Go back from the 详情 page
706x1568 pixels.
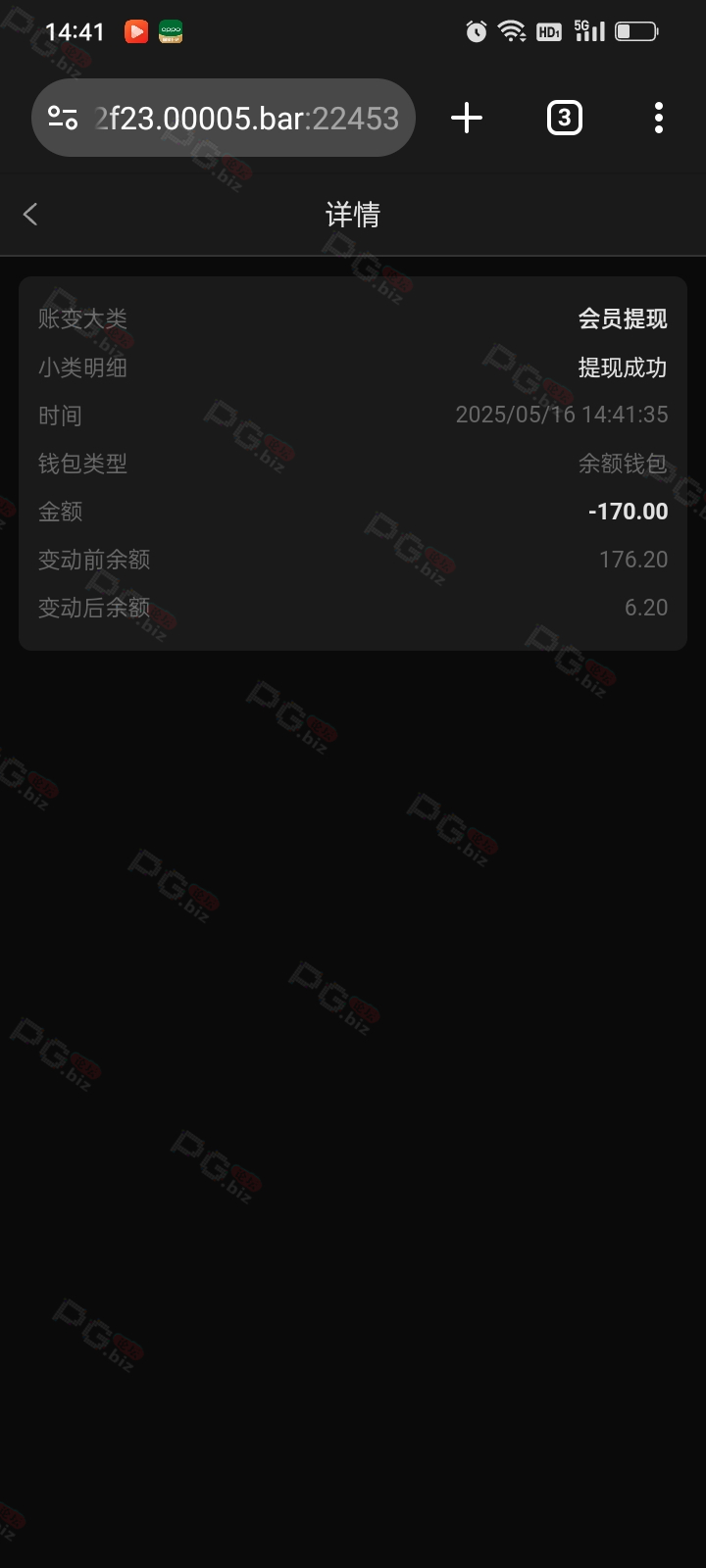(30, 214)
